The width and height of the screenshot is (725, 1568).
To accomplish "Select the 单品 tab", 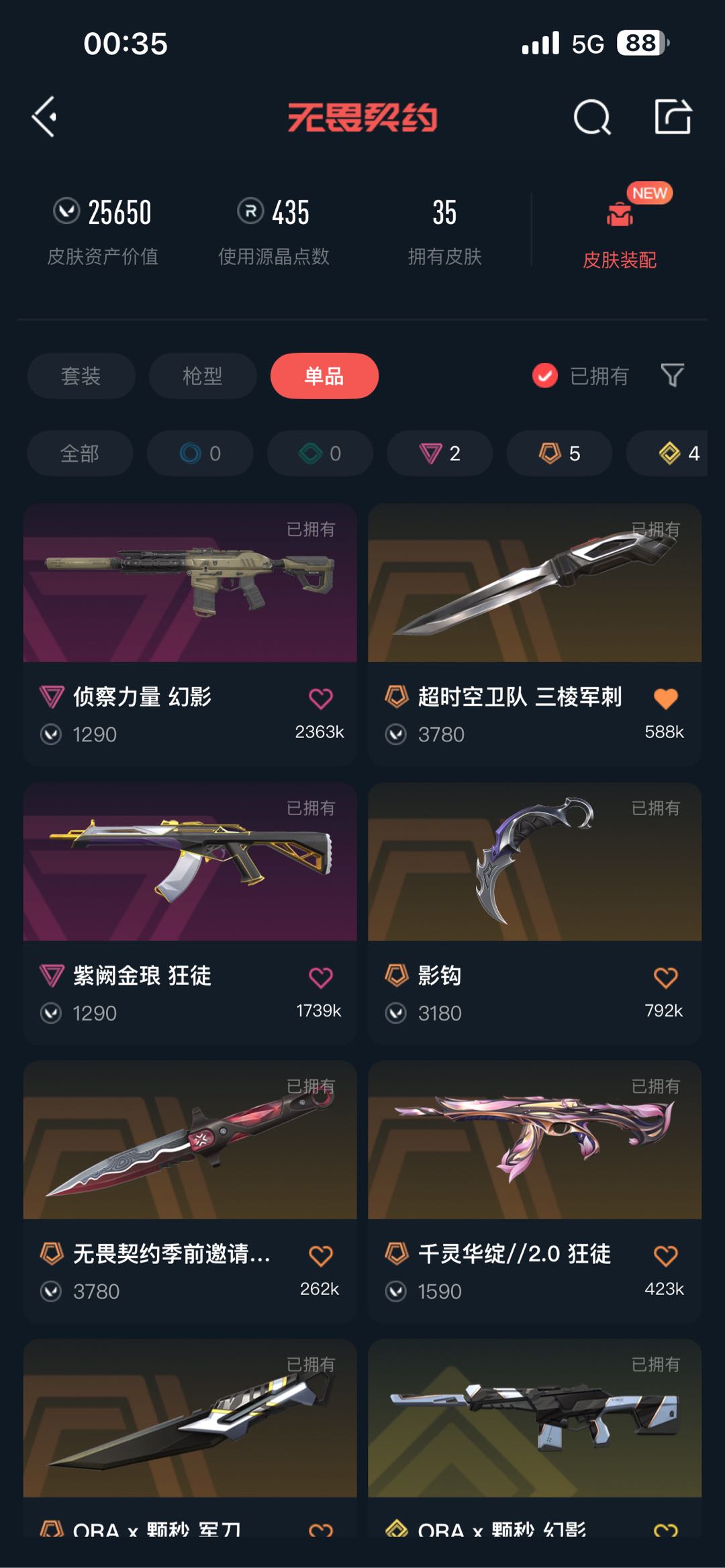I will tap(324, 376).
